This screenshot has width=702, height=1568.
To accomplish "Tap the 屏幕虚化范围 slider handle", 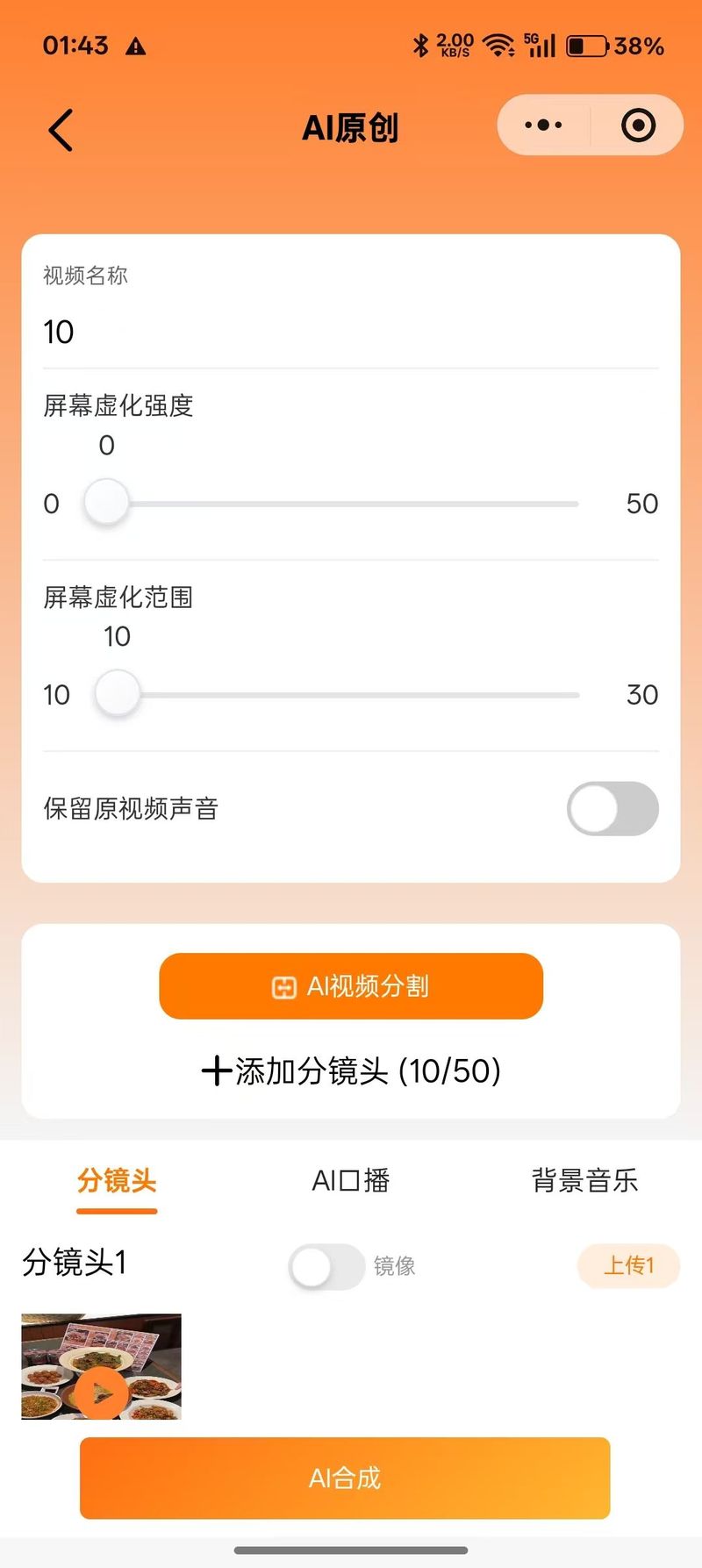I will [x=118, y=694].
